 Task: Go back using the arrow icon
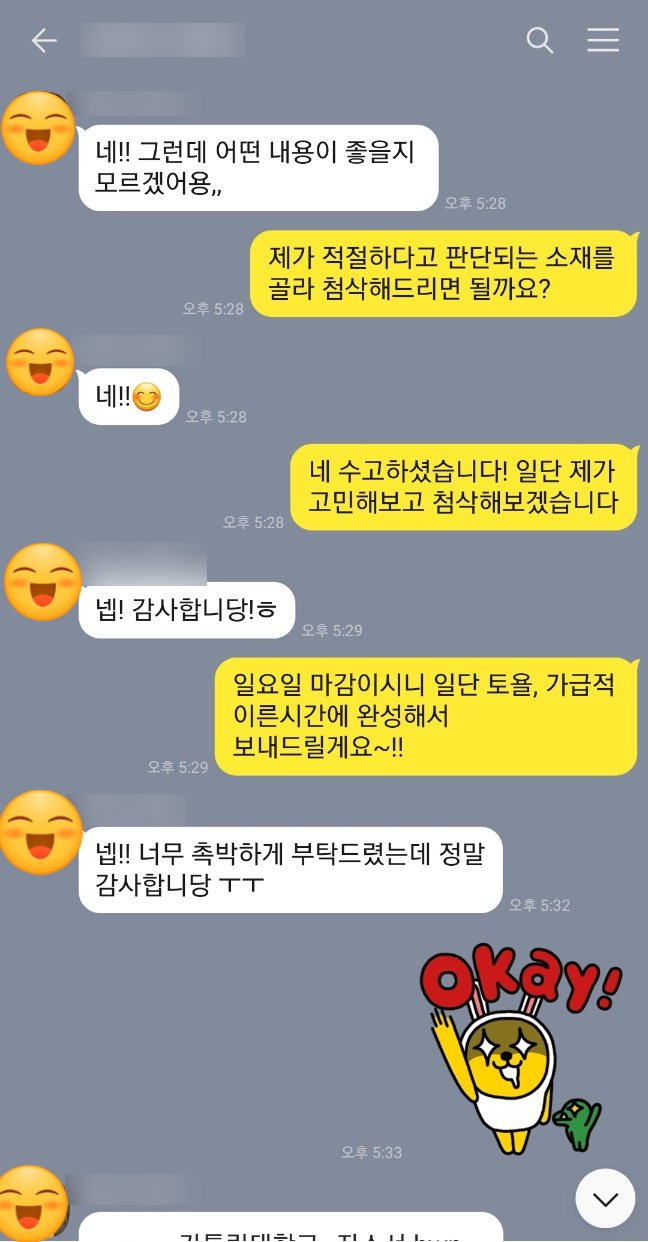tap(44, 40)
